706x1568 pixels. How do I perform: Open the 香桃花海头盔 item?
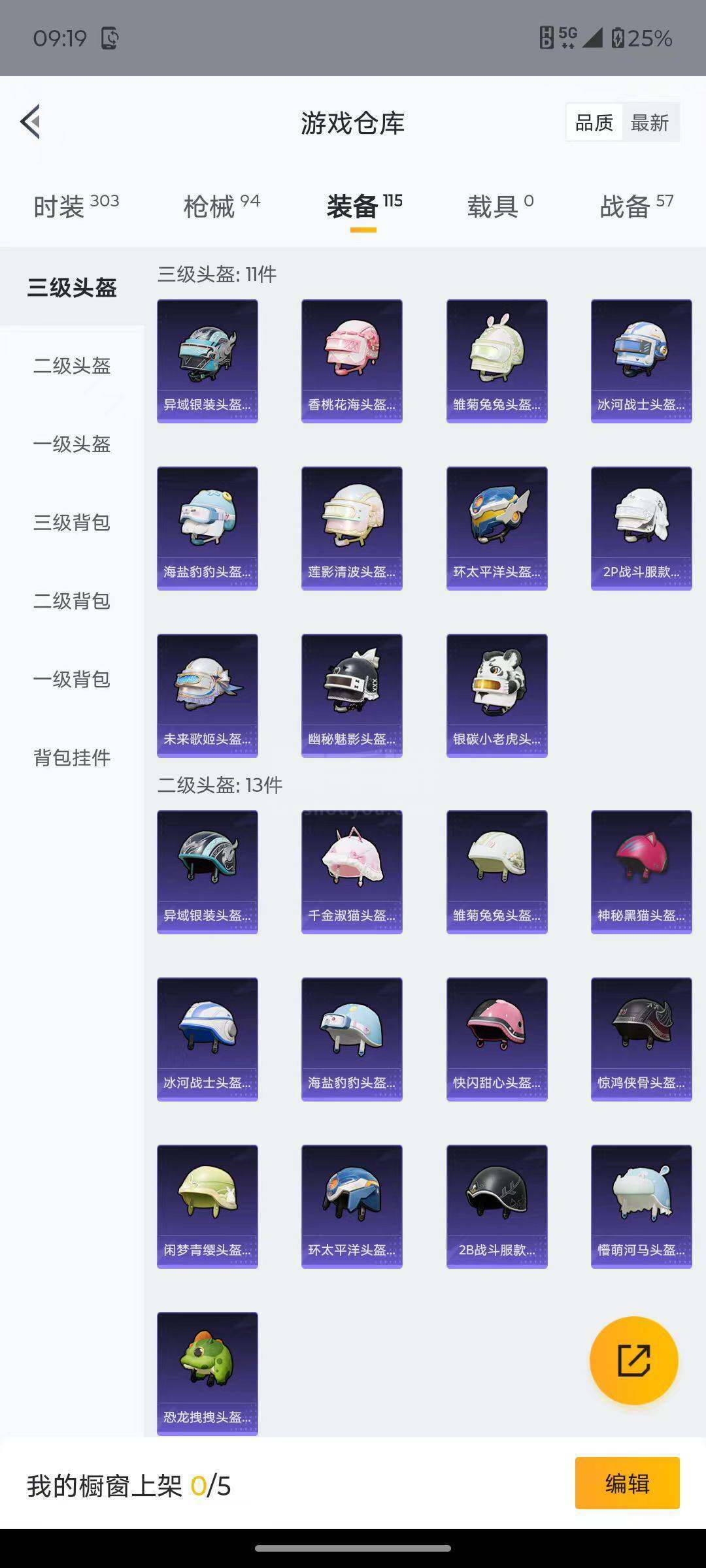point(352,361)
